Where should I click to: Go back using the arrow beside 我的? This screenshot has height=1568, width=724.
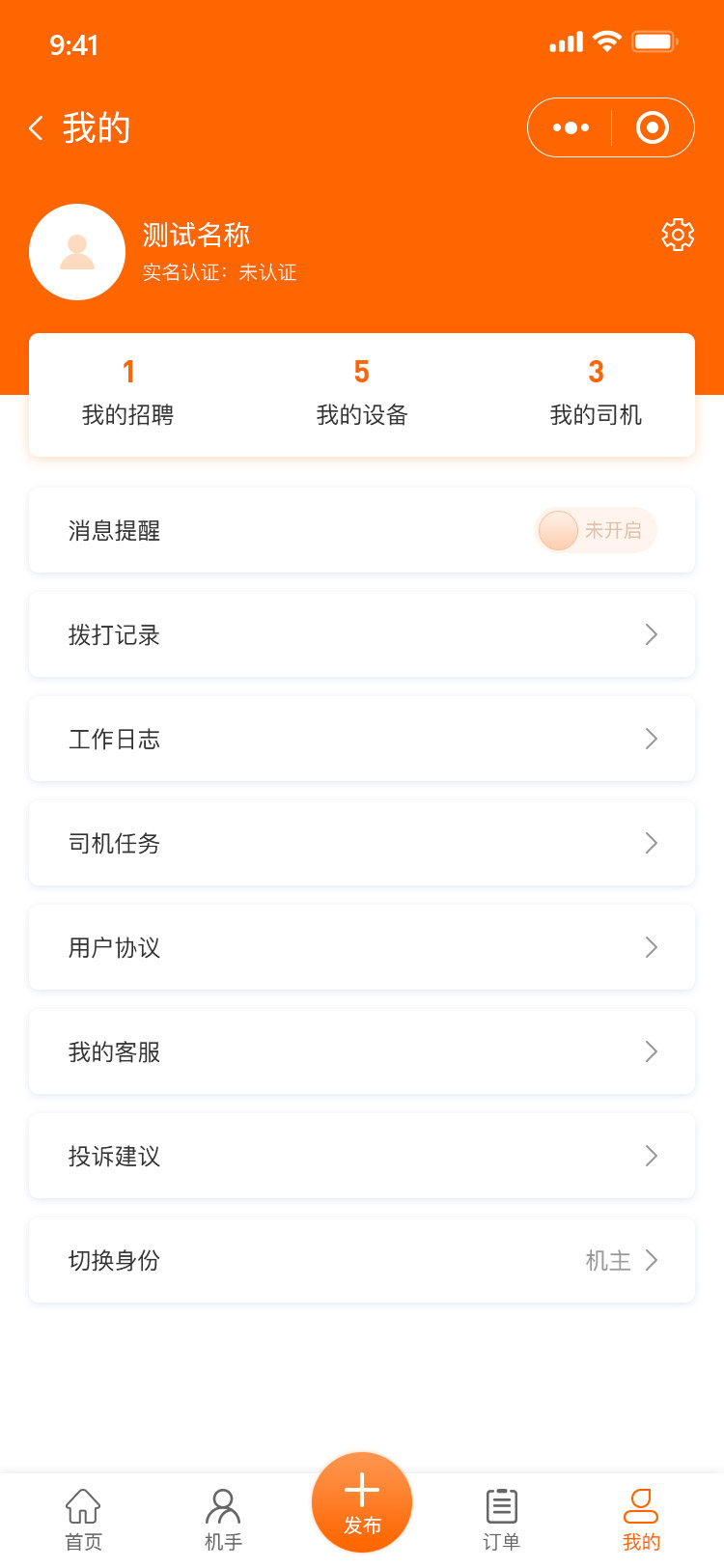36,128
